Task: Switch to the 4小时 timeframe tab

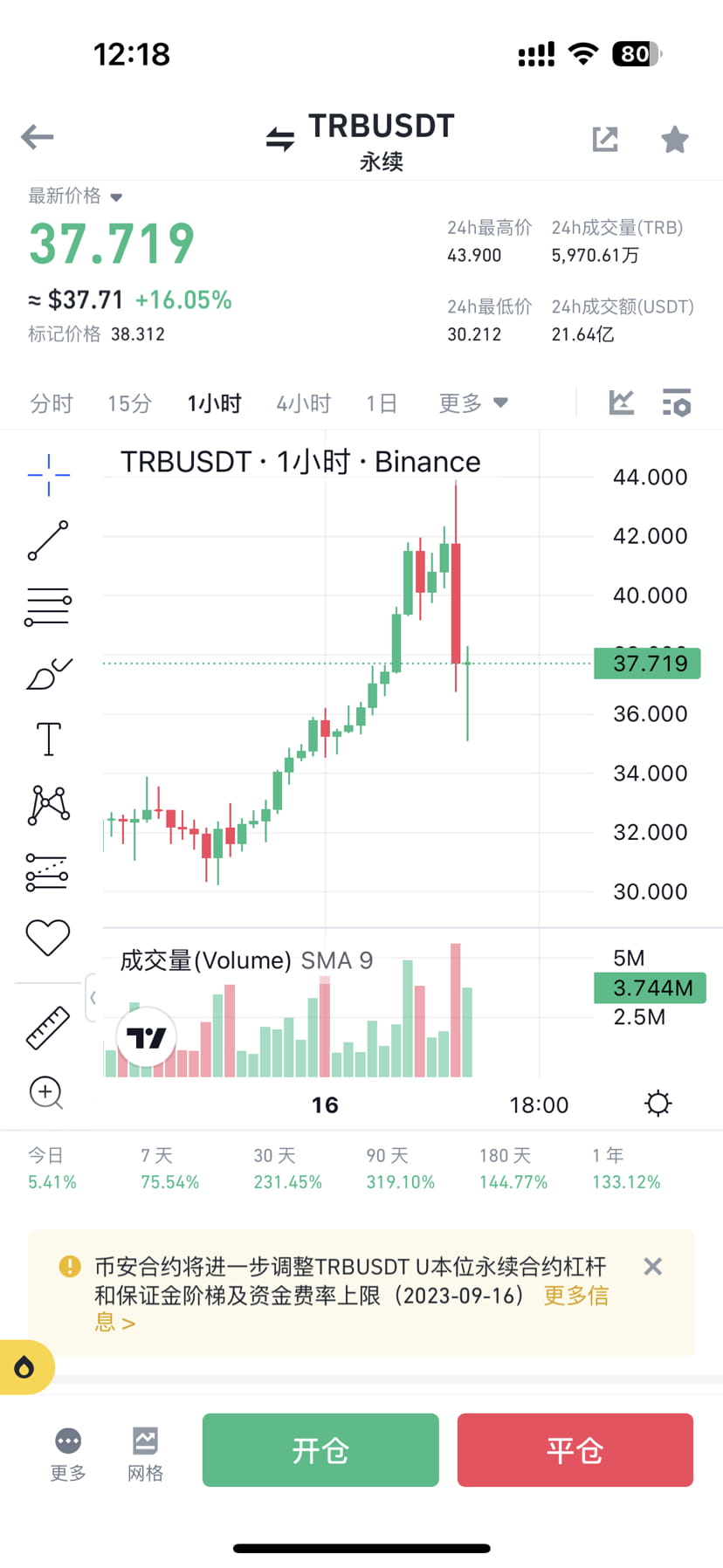Action: point(302,402)
